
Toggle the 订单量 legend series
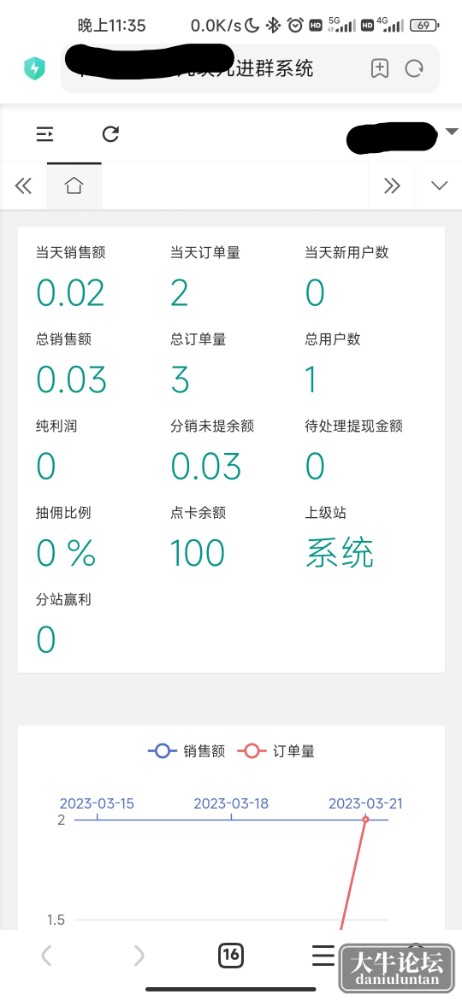point(276,751)
